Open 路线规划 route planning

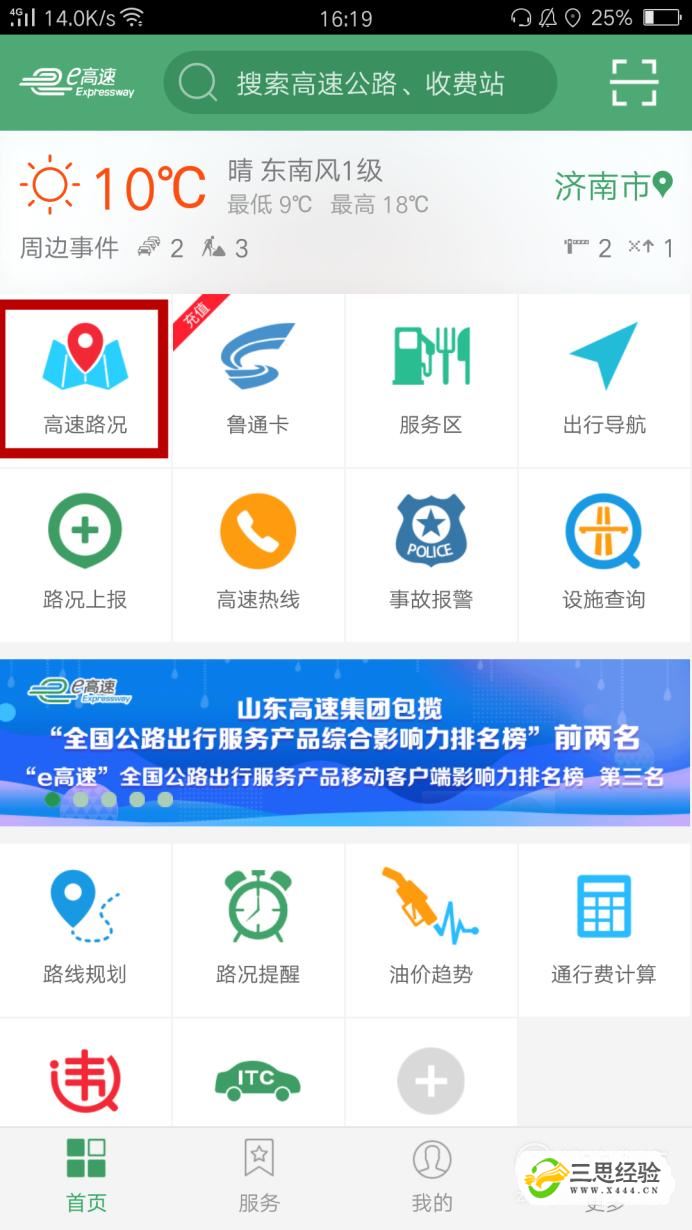coord(85,927)
